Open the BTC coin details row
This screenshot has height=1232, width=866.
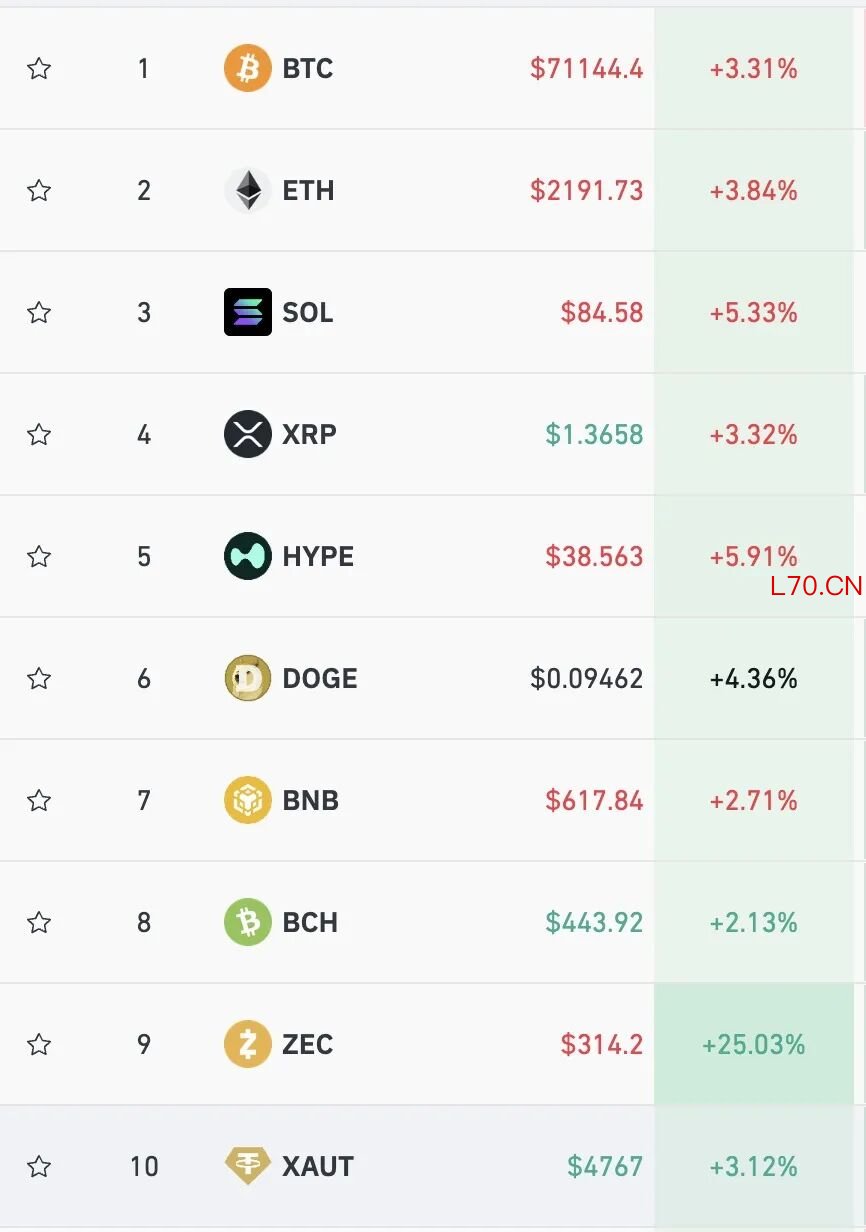[x=307, y=69]
